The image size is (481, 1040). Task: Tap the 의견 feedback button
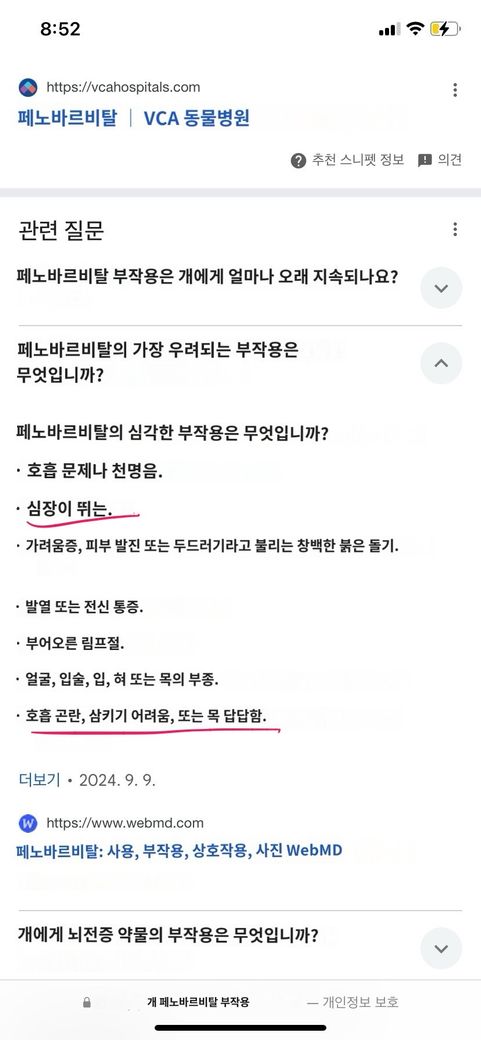pos(439,160)
